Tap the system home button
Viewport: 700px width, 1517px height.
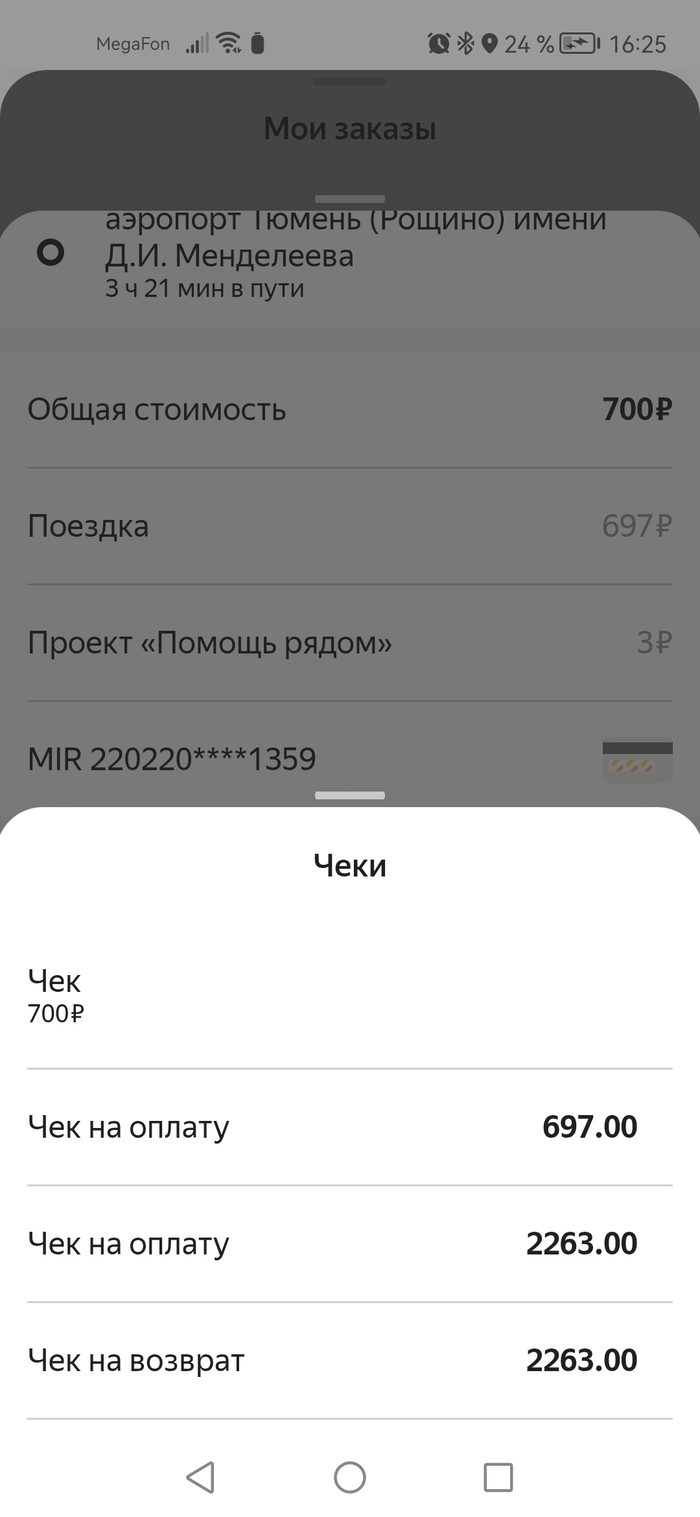tap(350, 1477)
